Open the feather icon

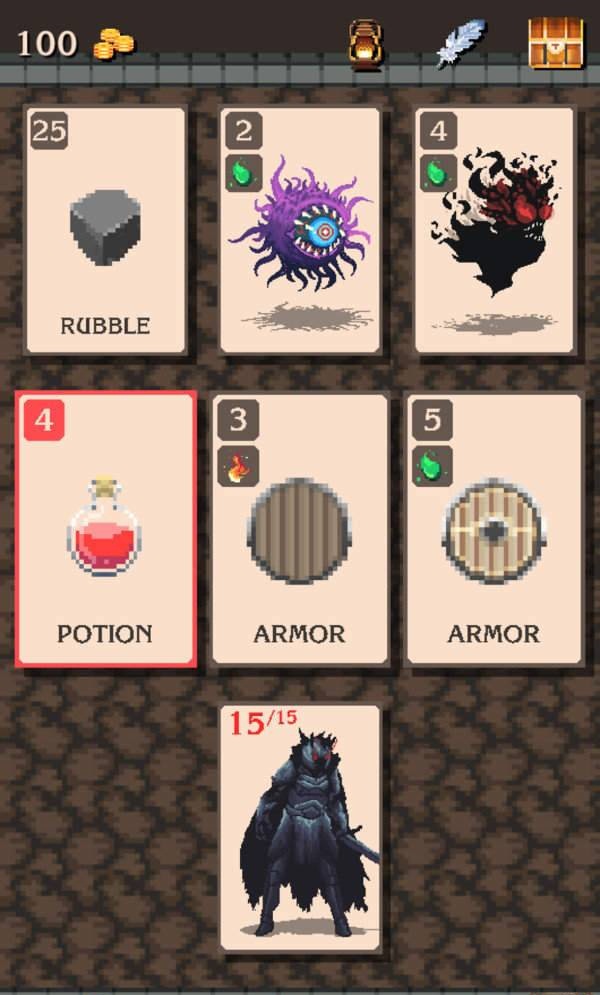tap(460, 43)
